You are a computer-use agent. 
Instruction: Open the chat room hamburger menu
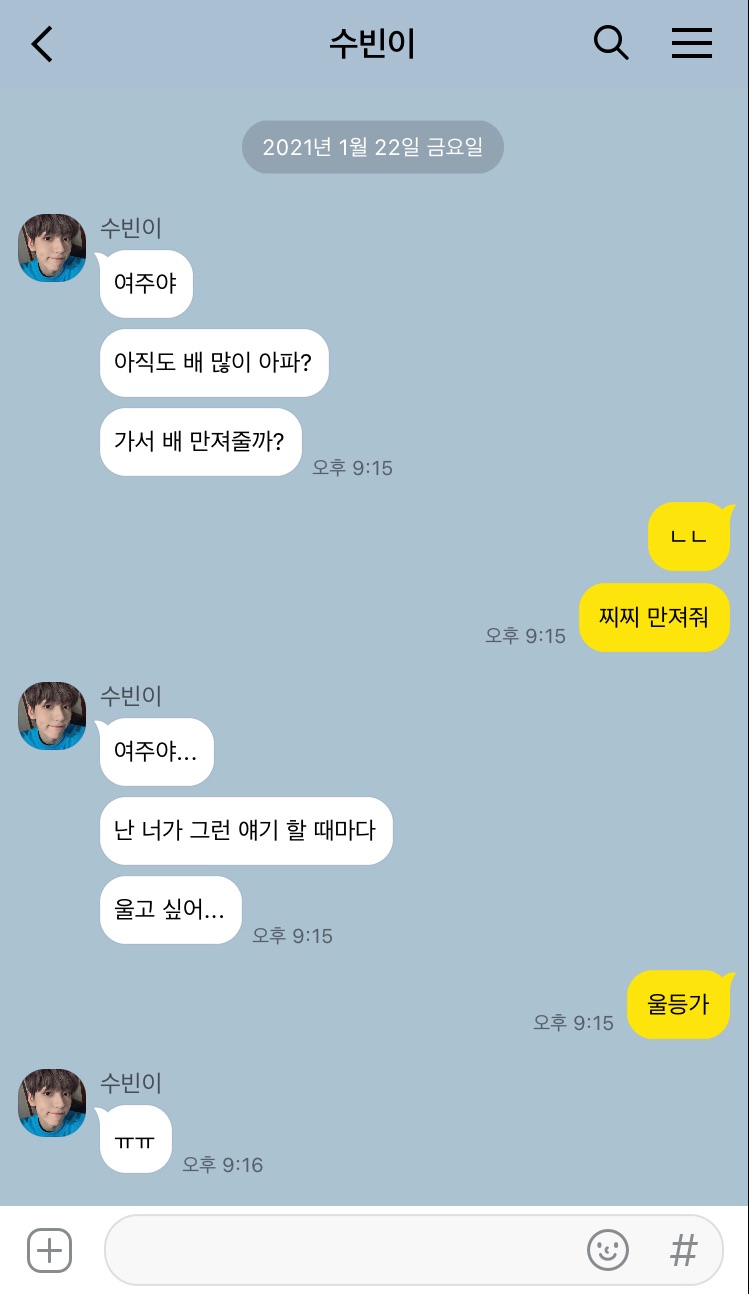click(691, 43)
